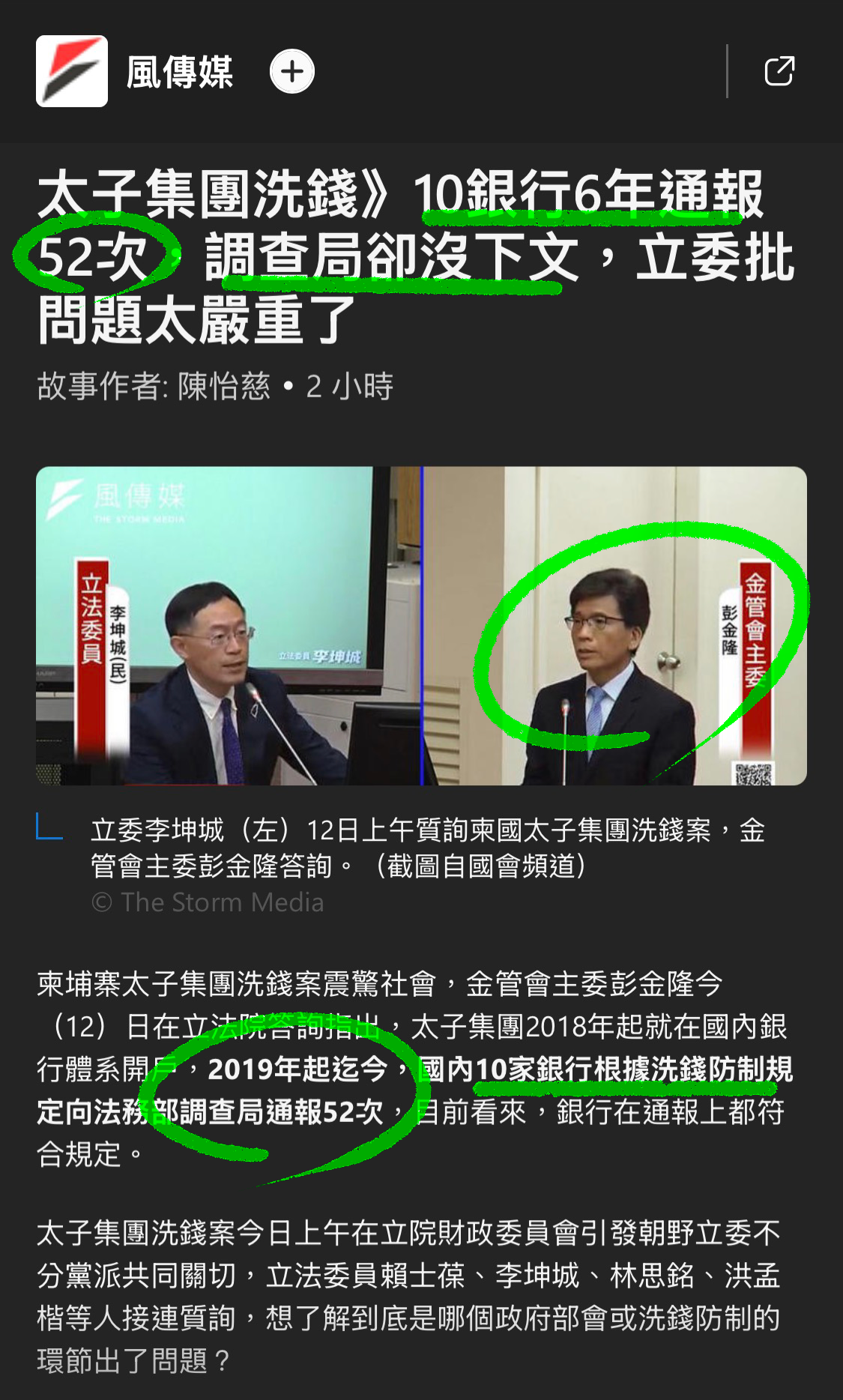Open the article photo of the legislative hearing
The image size is (843, 1400).
coord(421,626)
